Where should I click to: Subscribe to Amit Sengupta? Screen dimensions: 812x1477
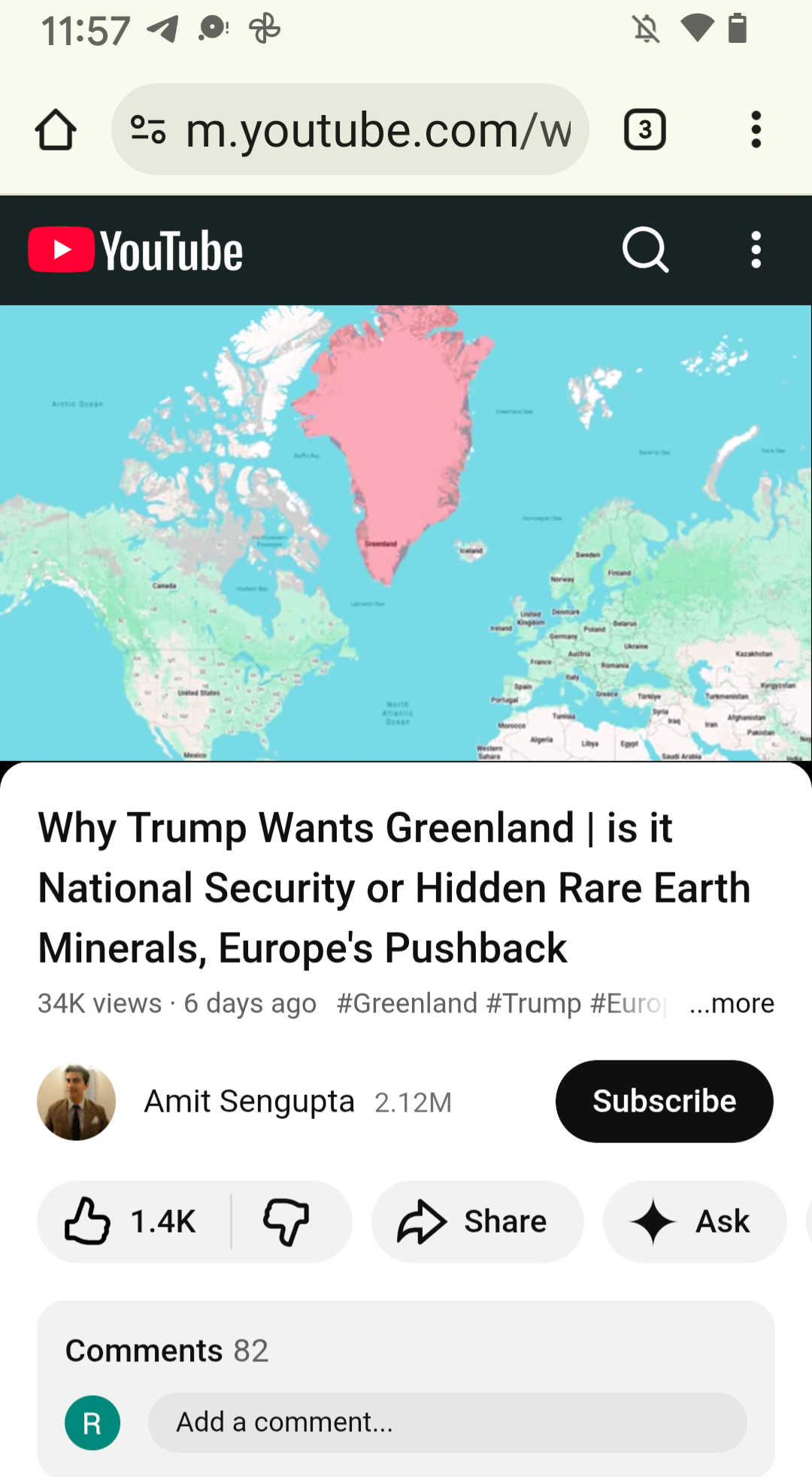coord(664,1101)
